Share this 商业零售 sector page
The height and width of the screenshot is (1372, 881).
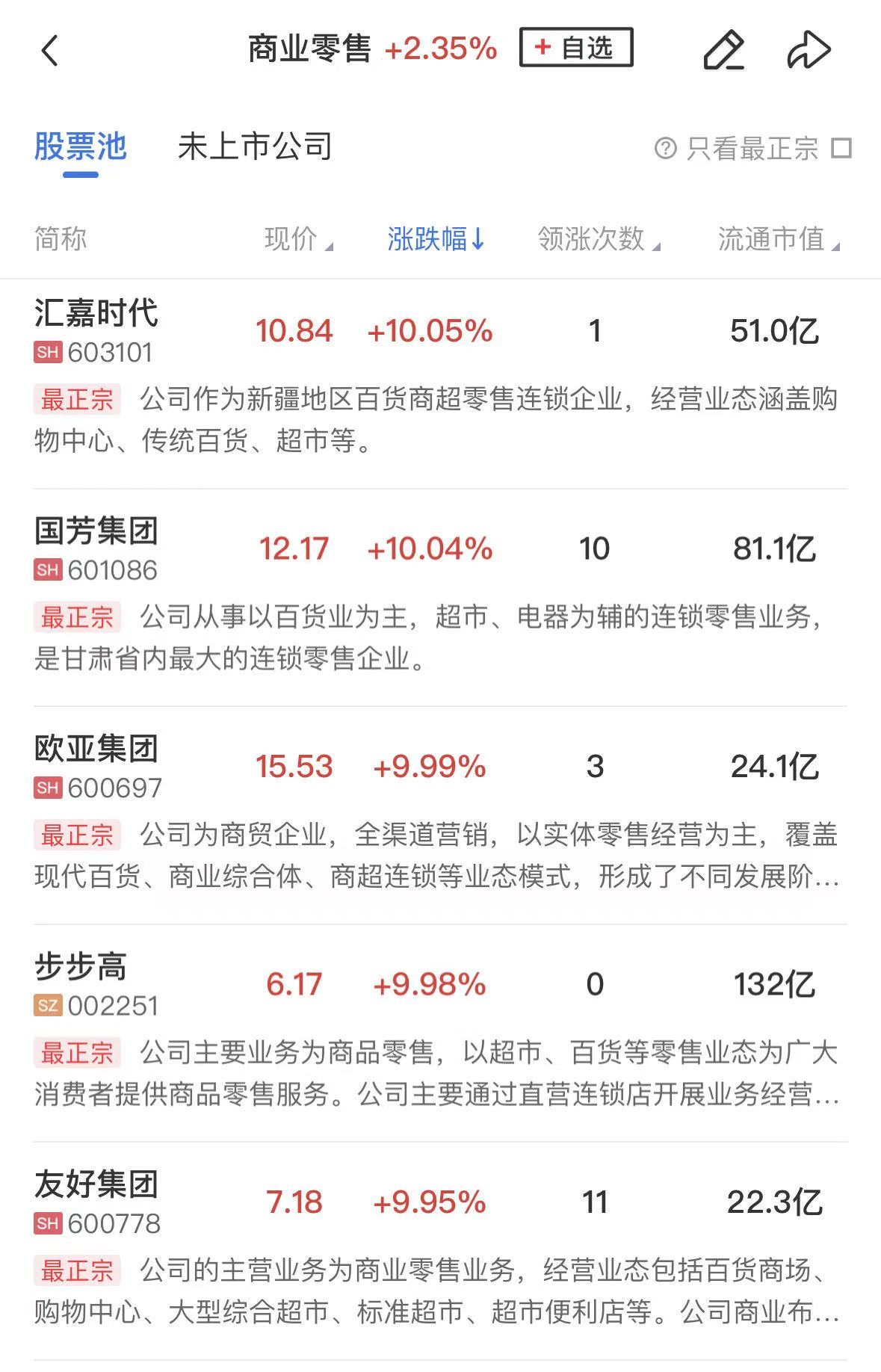coord(809,51)
